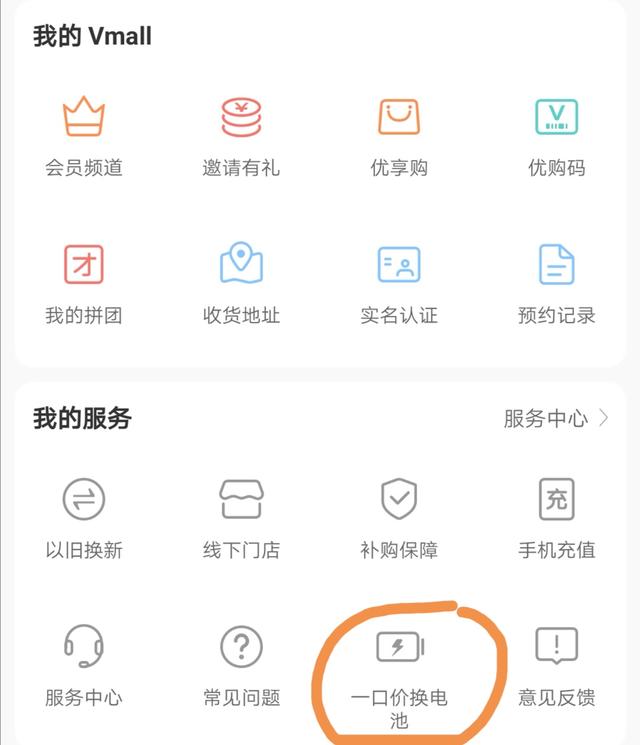This screenshot has width=640, height=745.
Task: Manage 收货地址 shipping addresses
Action: pyautogui.click(x=241, y=284)
